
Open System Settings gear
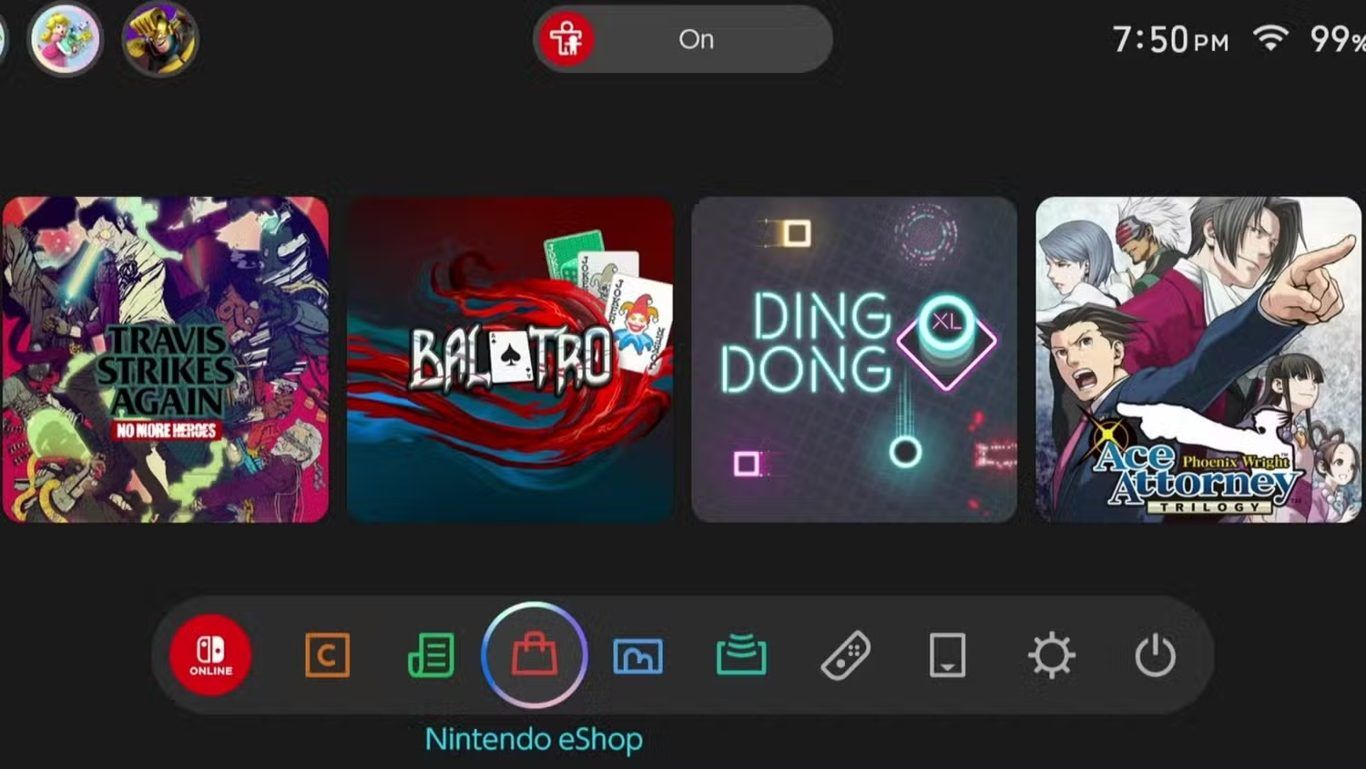point(1051,656)
